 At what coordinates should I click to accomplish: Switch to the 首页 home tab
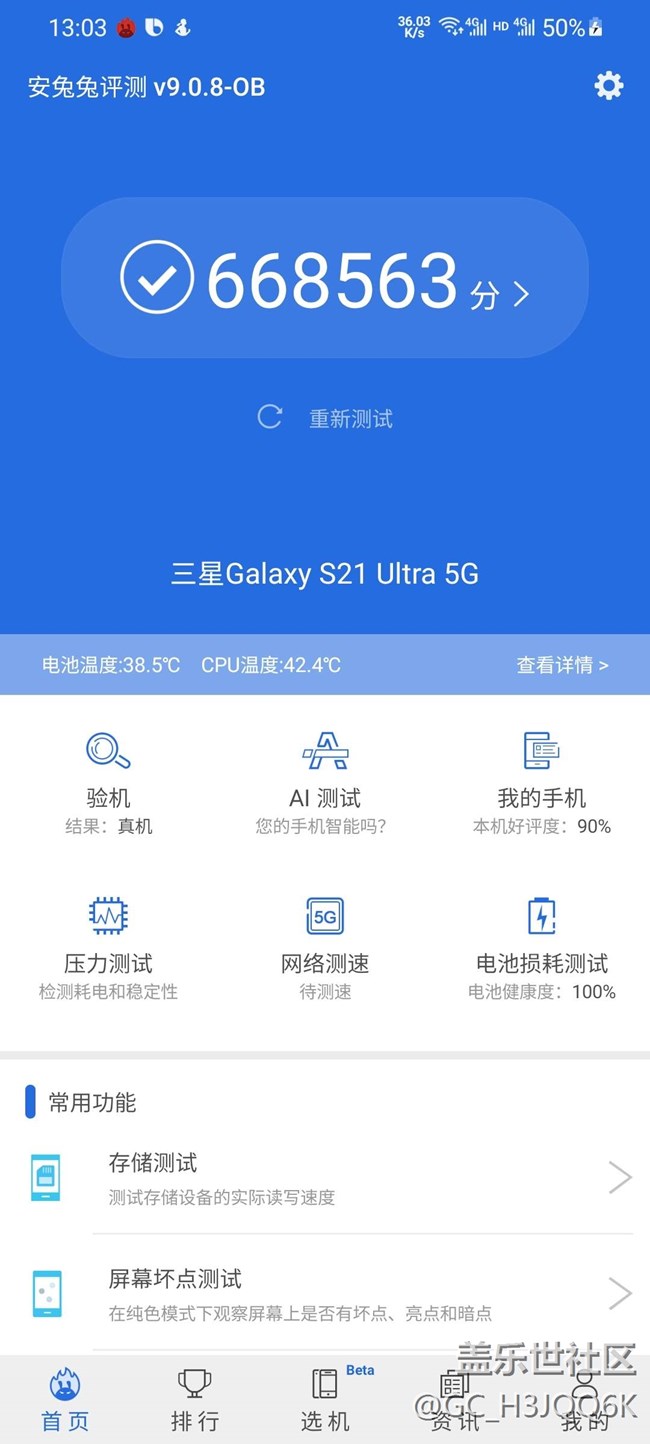65,1400
